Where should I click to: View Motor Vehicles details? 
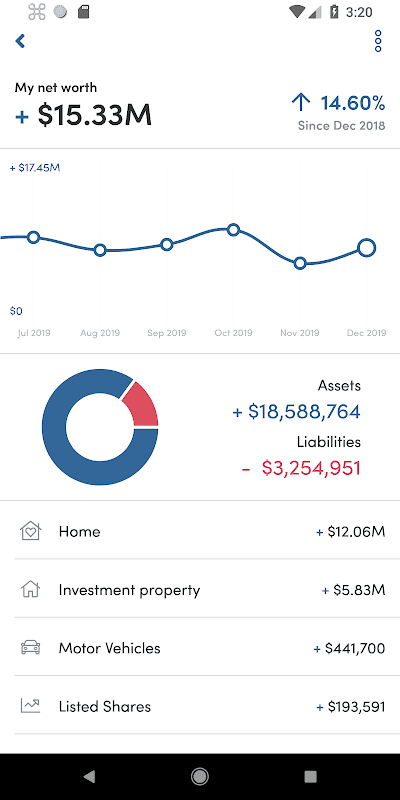(x=200, y=648)
